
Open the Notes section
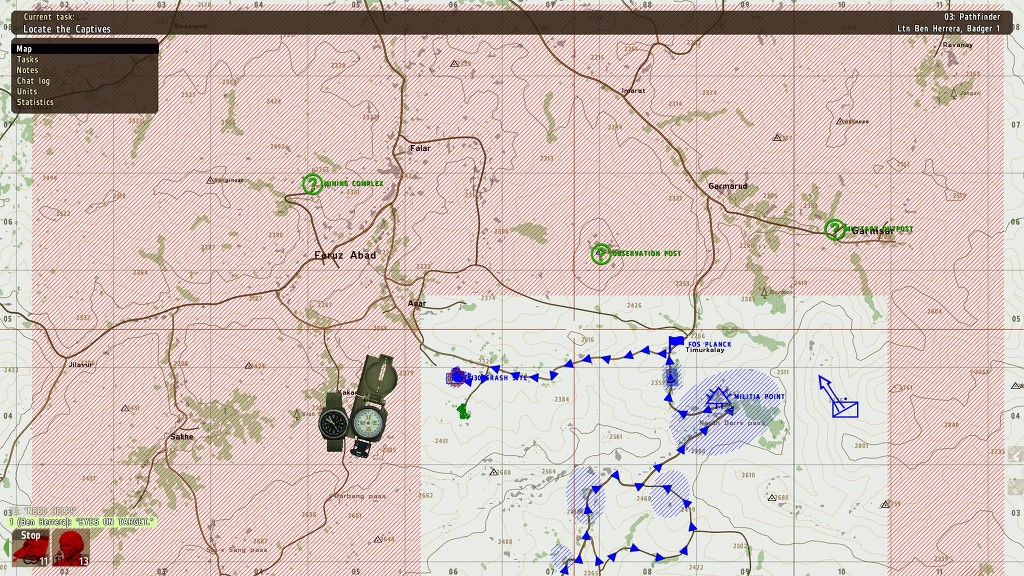coord(28,70)
